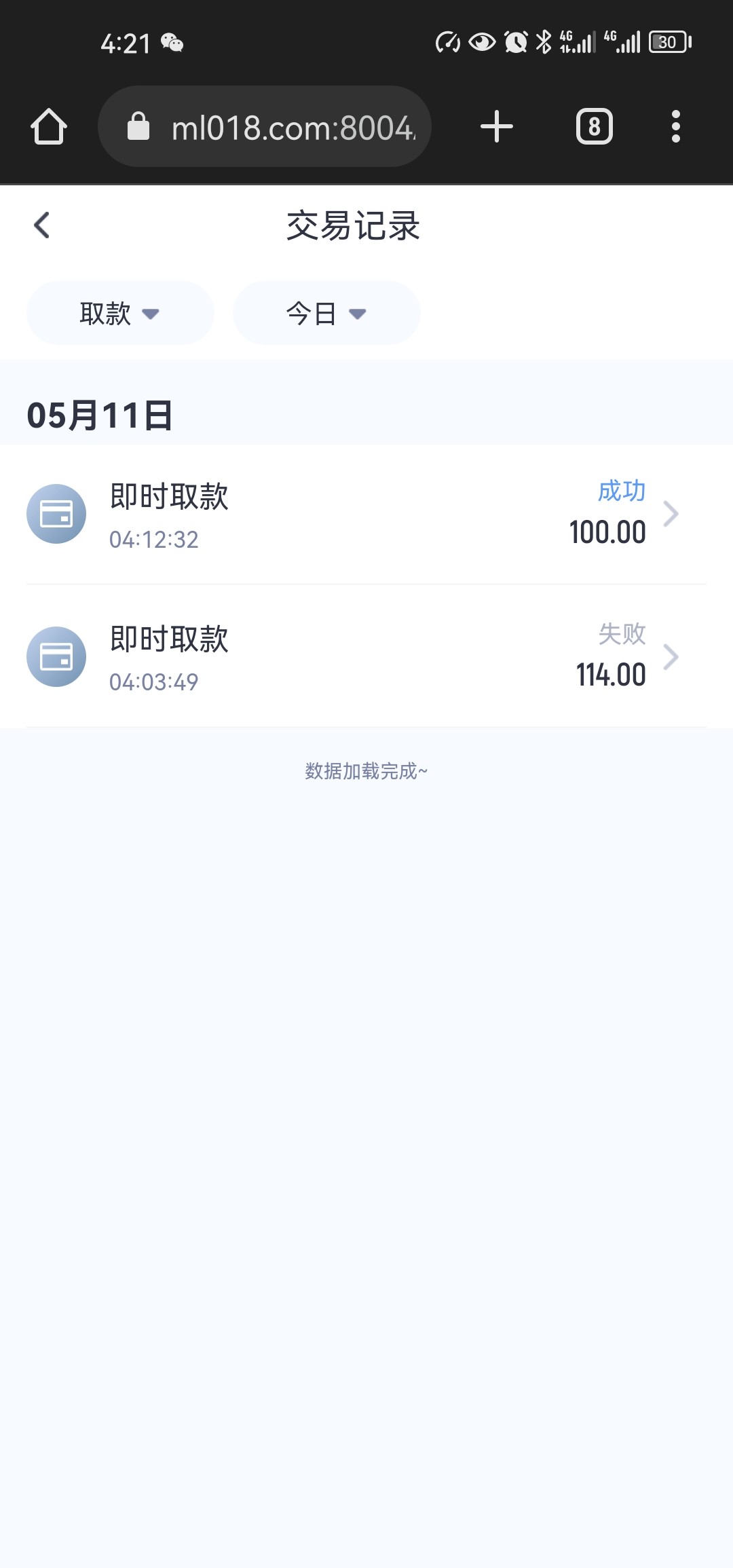Go back from the 交易记录 page
733x1568 pixels.
[x=42, y=225]
